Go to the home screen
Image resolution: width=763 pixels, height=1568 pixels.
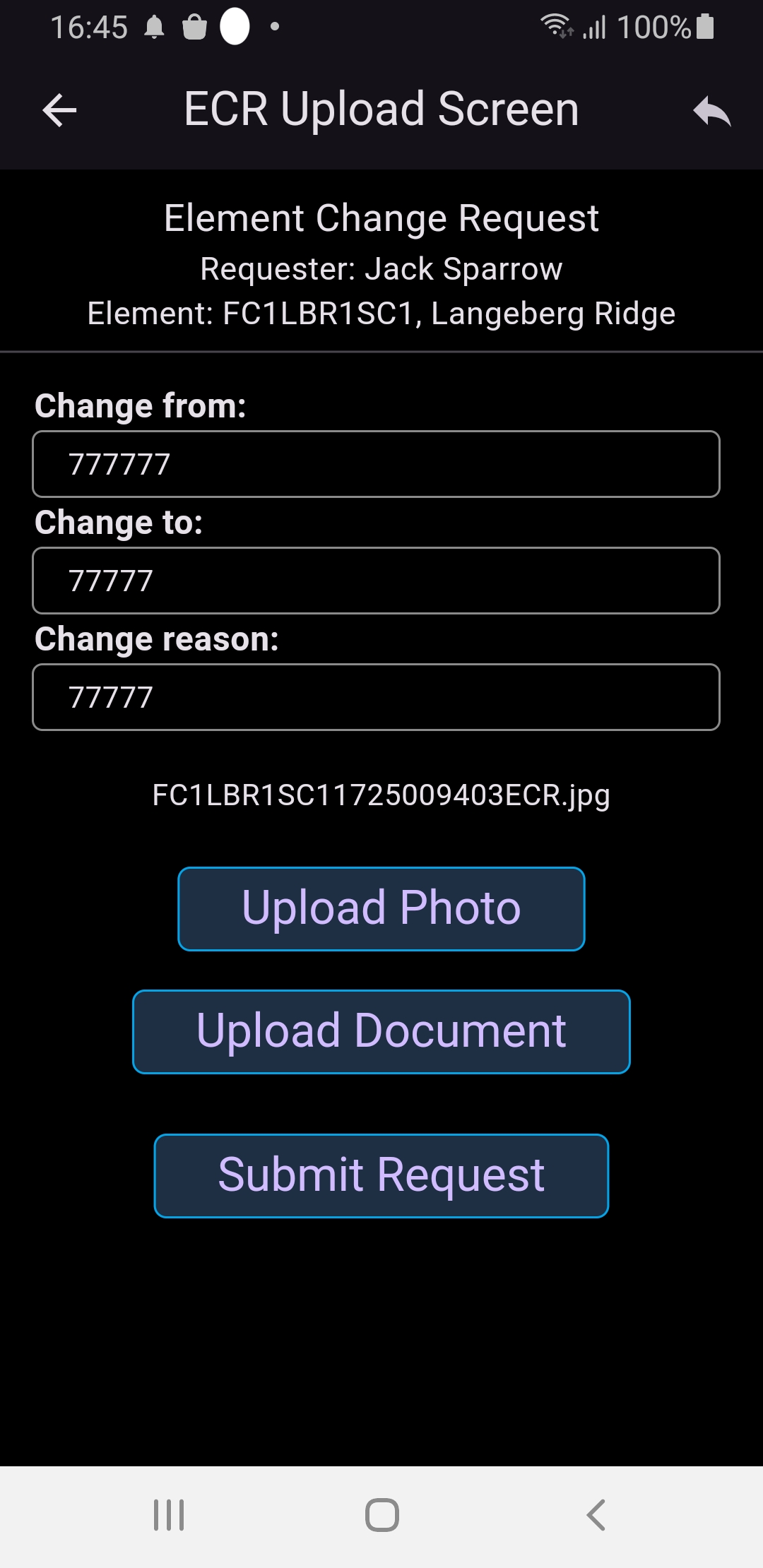pyautogui.click(x=382, y=1515)
